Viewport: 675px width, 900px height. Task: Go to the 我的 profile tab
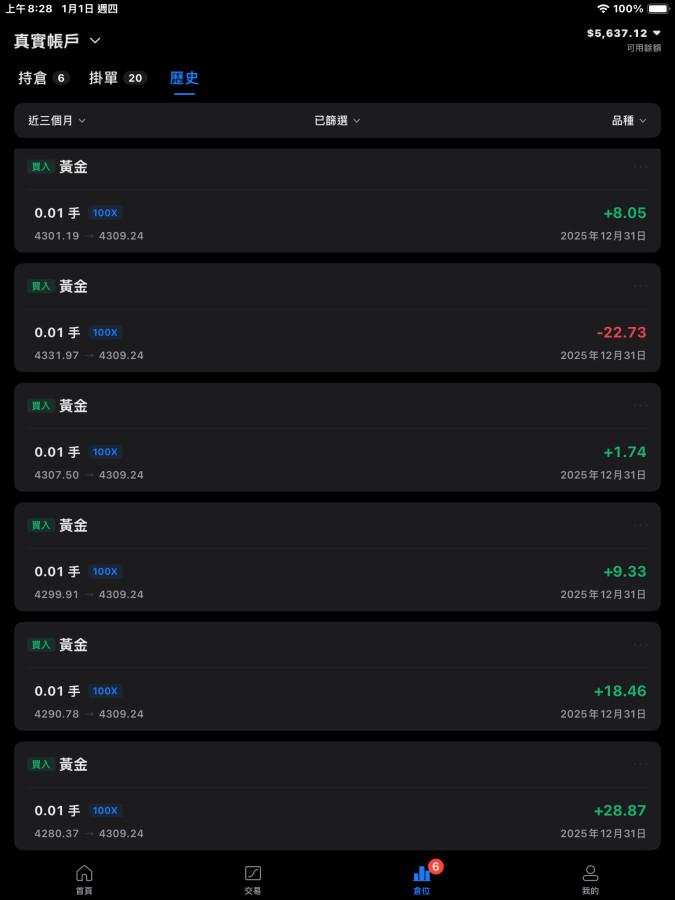(x=590, y=879)
